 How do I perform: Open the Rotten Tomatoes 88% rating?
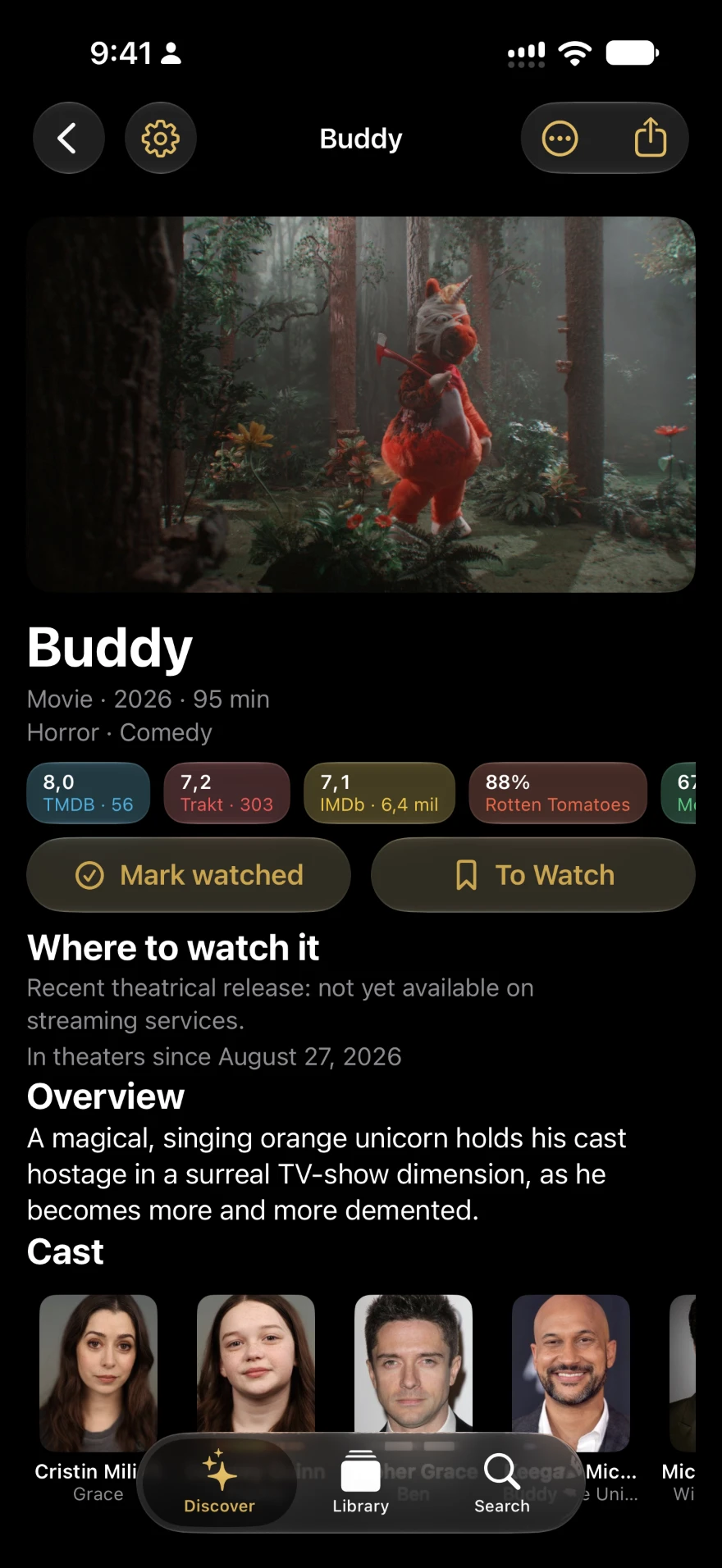pyautogui.click(x=558, y=793)
